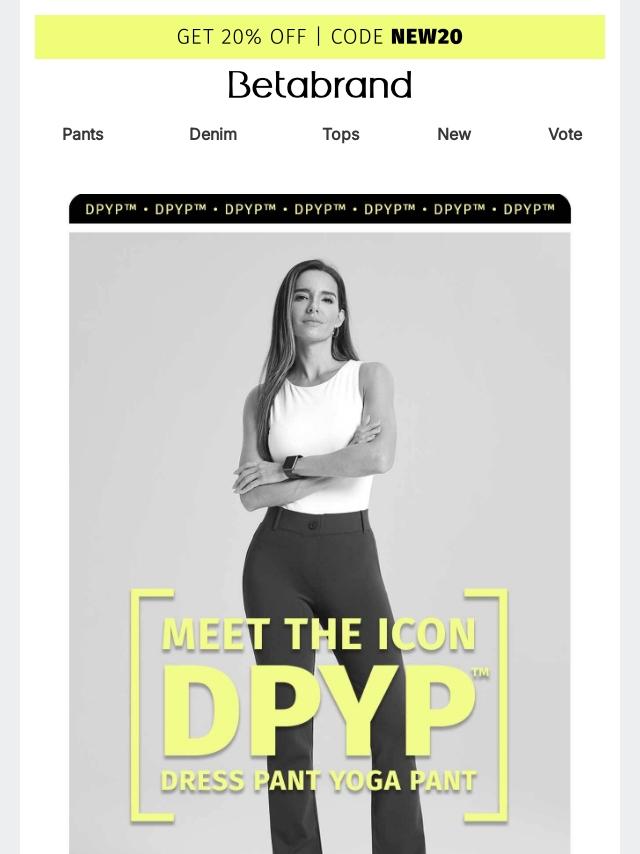The width and height of the screenshot is (640, 854).
Task: Browse the Denim section
Action: click(213, 134)
